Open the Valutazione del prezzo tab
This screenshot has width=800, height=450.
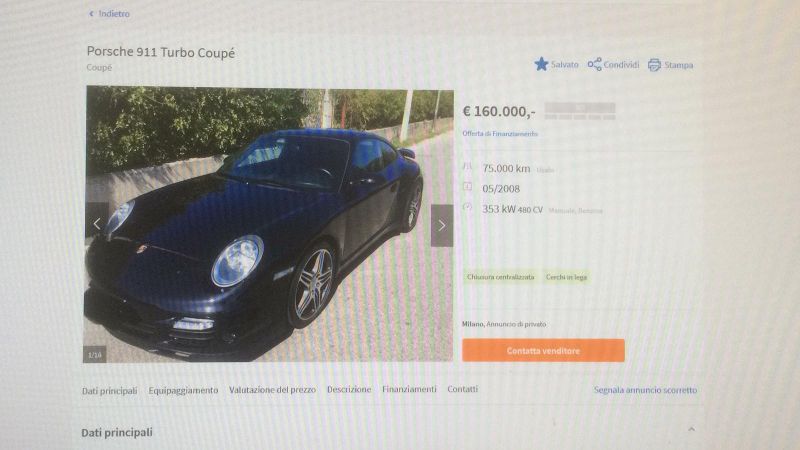point(272,390)
